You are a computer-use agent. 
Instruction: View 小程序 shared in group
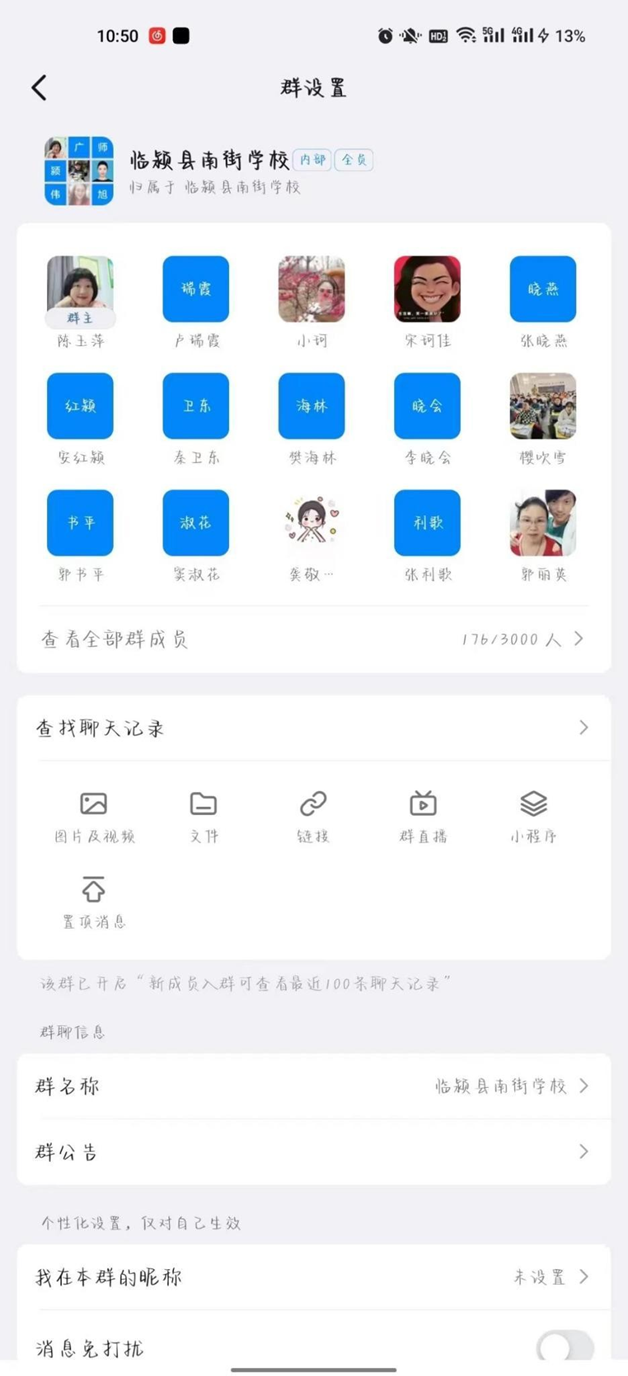533,815
